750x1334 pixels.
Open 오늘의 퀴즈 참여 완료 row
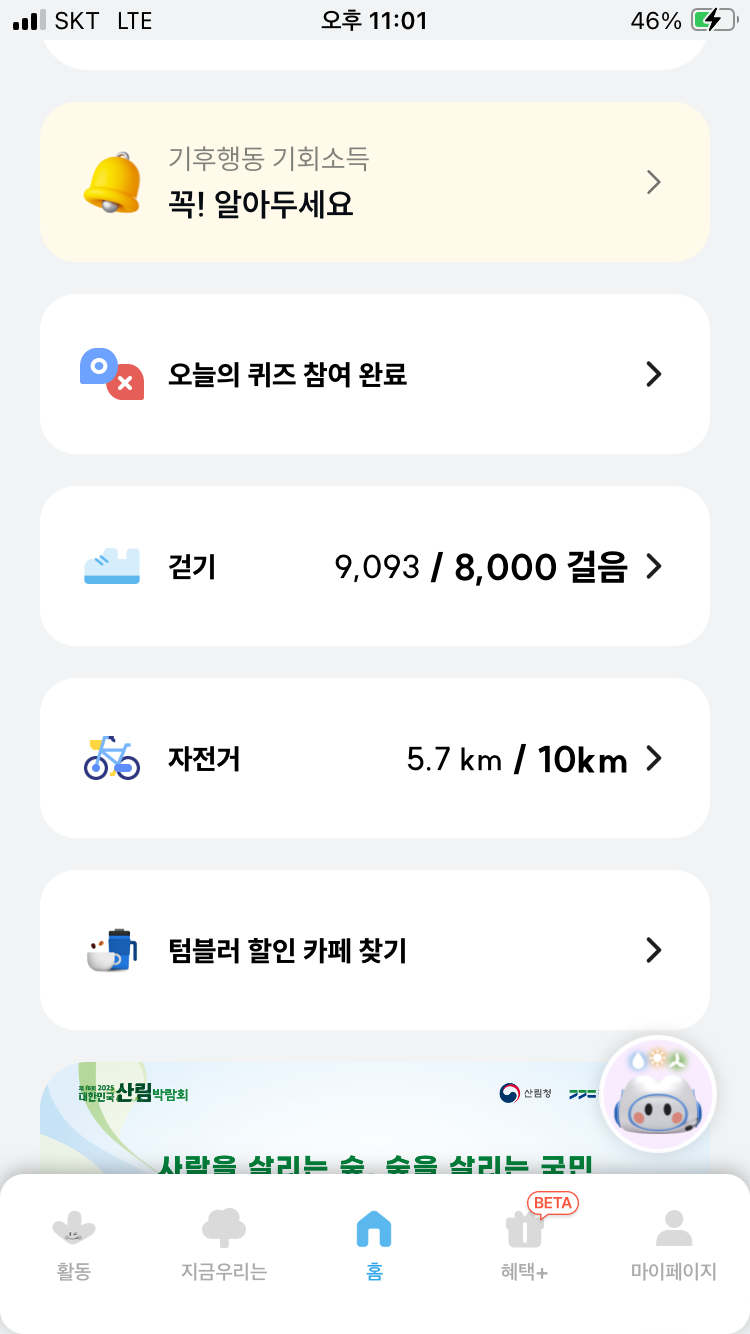[x=374, y=374]
